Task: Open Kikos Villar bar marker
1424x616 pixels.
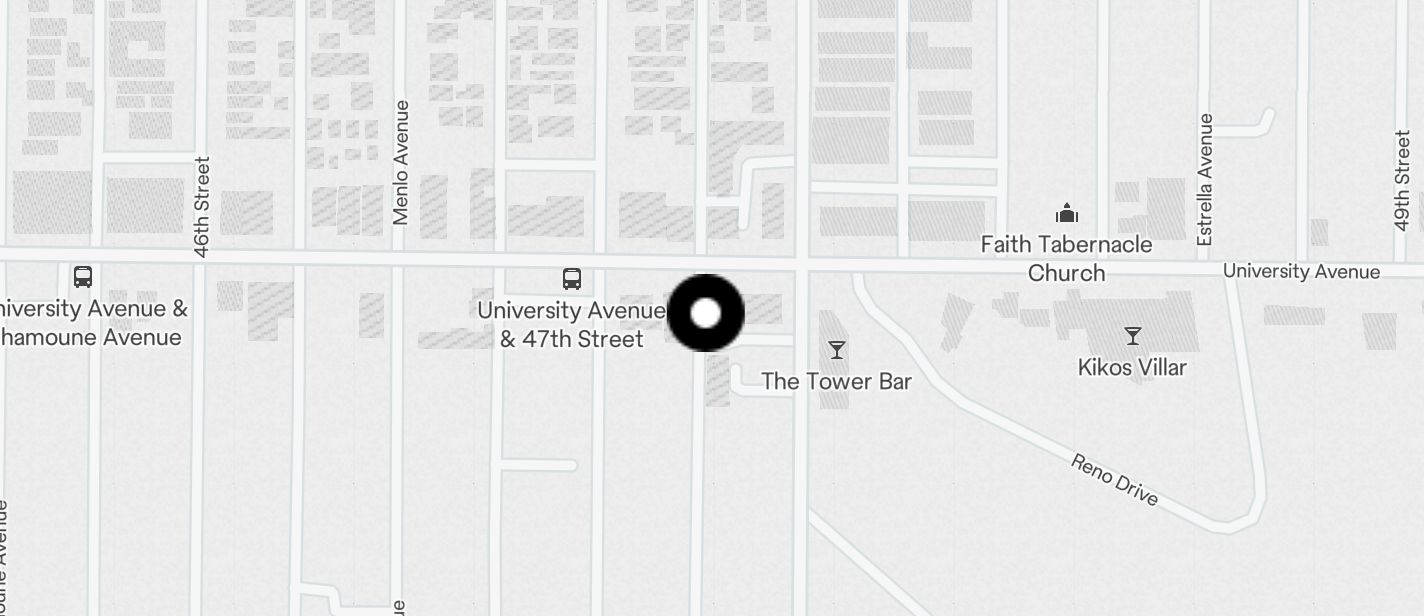Action: [1132, 336]
